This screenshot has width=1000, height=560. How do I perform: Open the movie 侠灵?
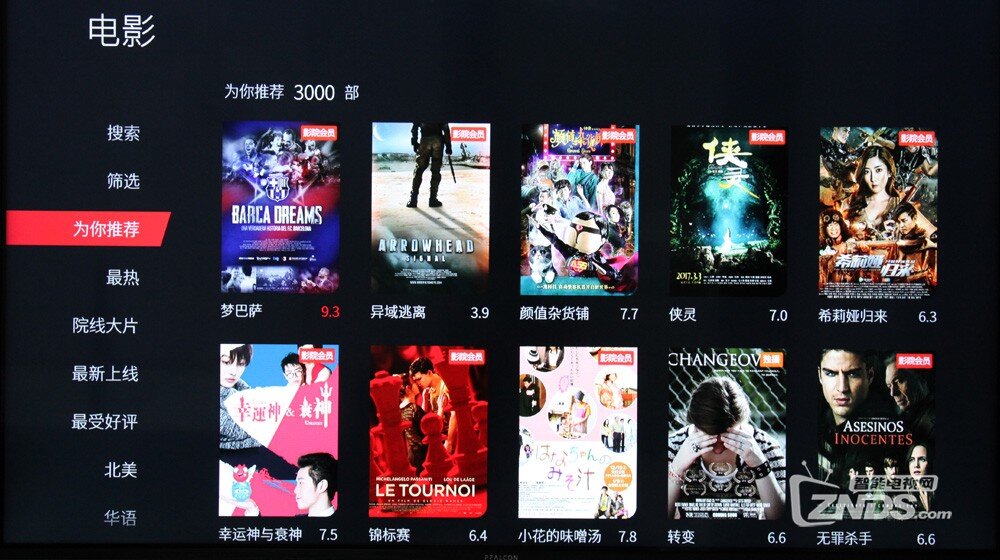click(729, 208)
